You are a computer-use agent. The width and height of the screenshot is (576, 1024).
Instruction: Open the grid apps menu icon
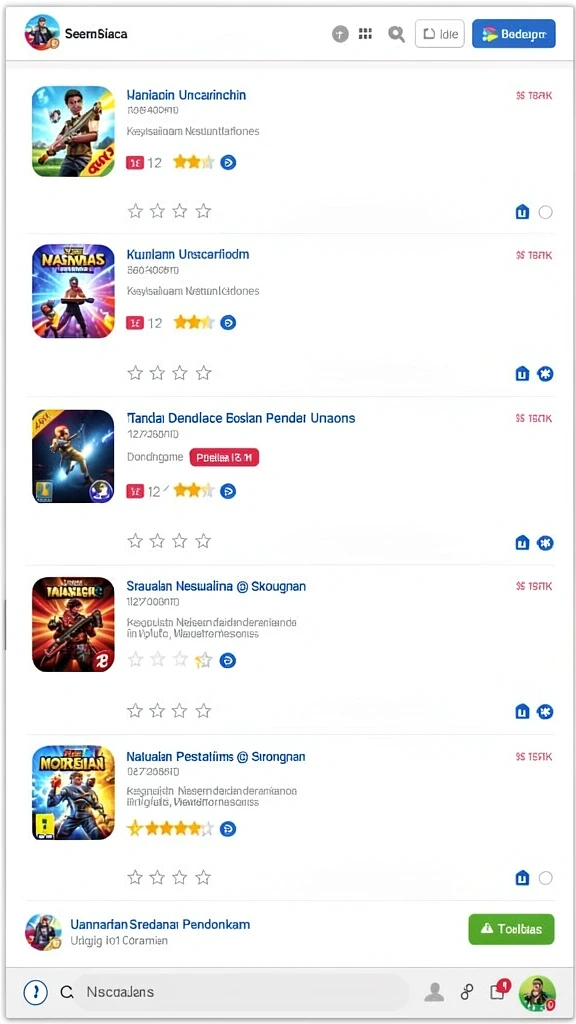pyautogui.click(x=366, y=34)
